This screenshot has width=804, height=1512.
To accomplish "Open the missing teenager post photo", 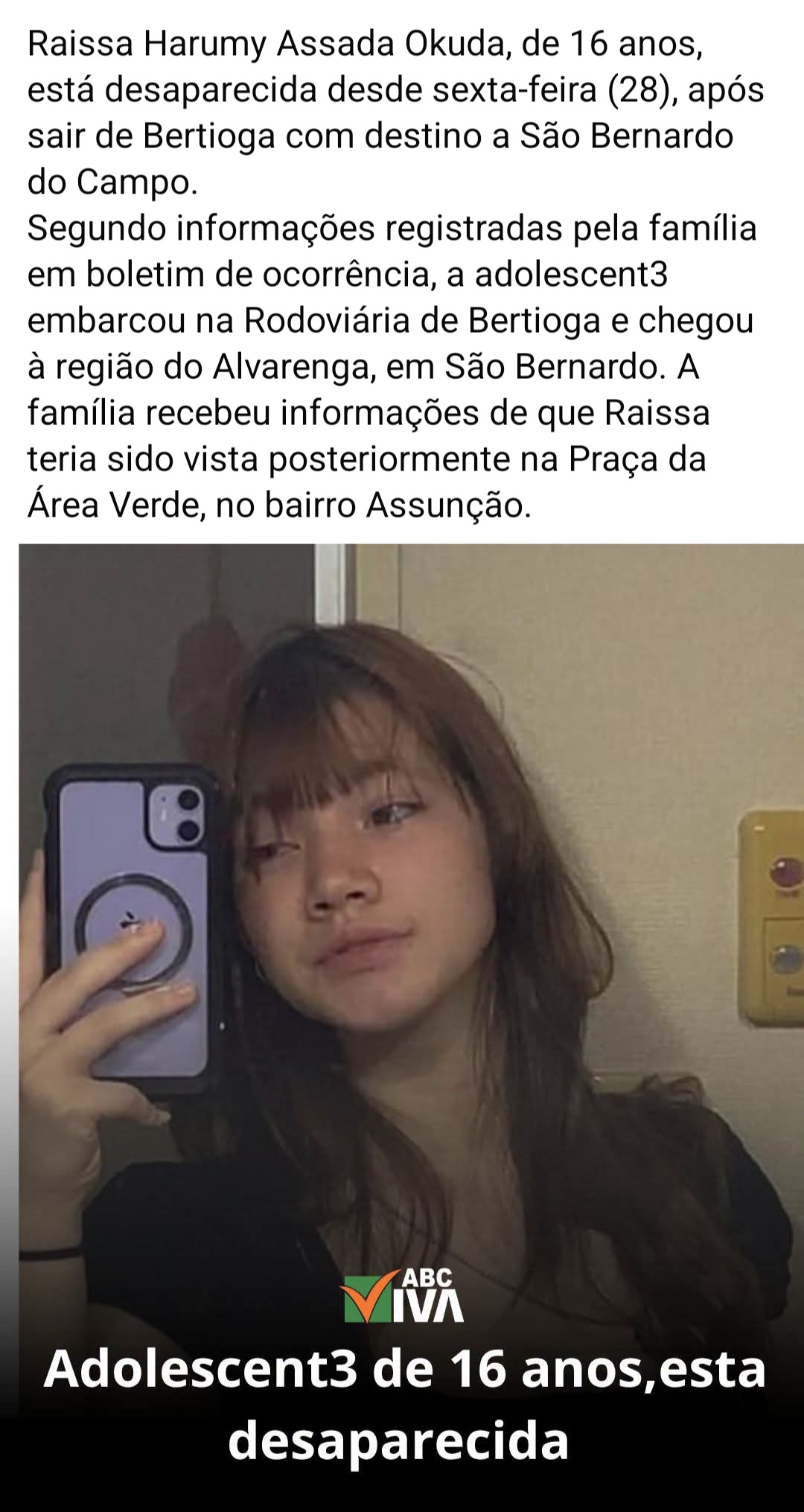I will 411,1027.
